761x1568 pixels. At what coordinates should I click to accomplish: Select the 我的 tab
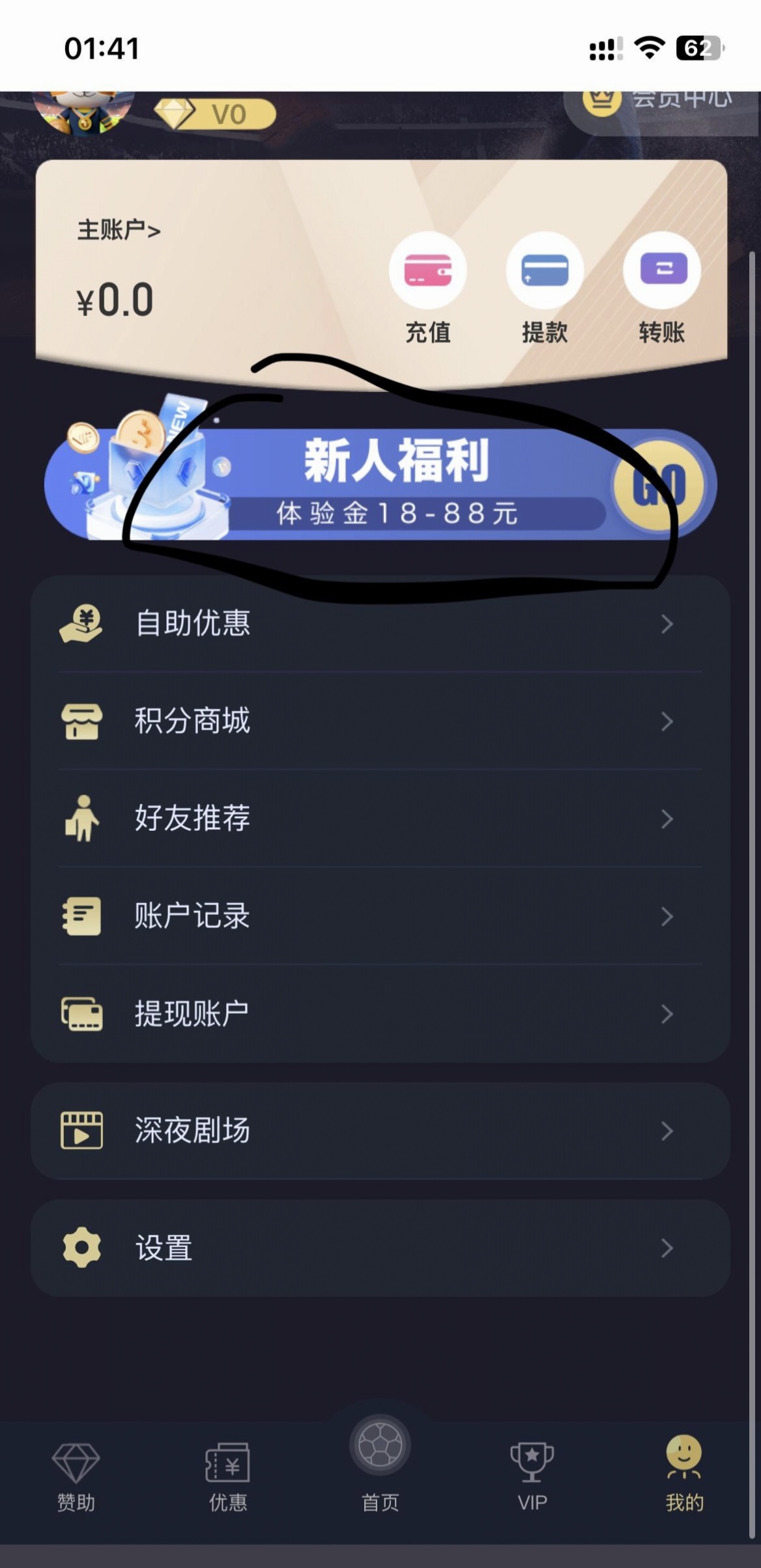click(x=684, y=1474)
